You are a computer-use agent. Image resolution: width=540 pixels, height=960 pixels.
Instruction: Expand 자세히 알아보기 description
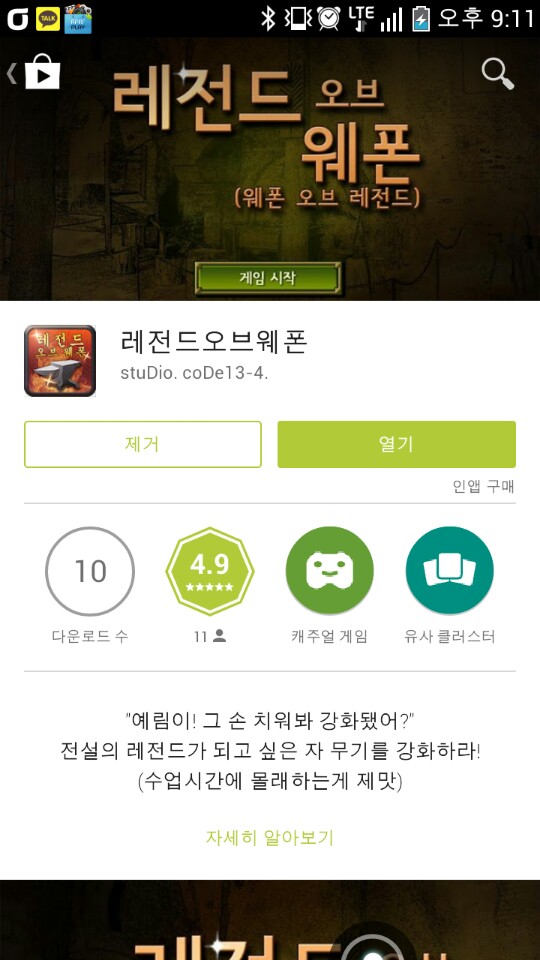(x=270, y=837)
